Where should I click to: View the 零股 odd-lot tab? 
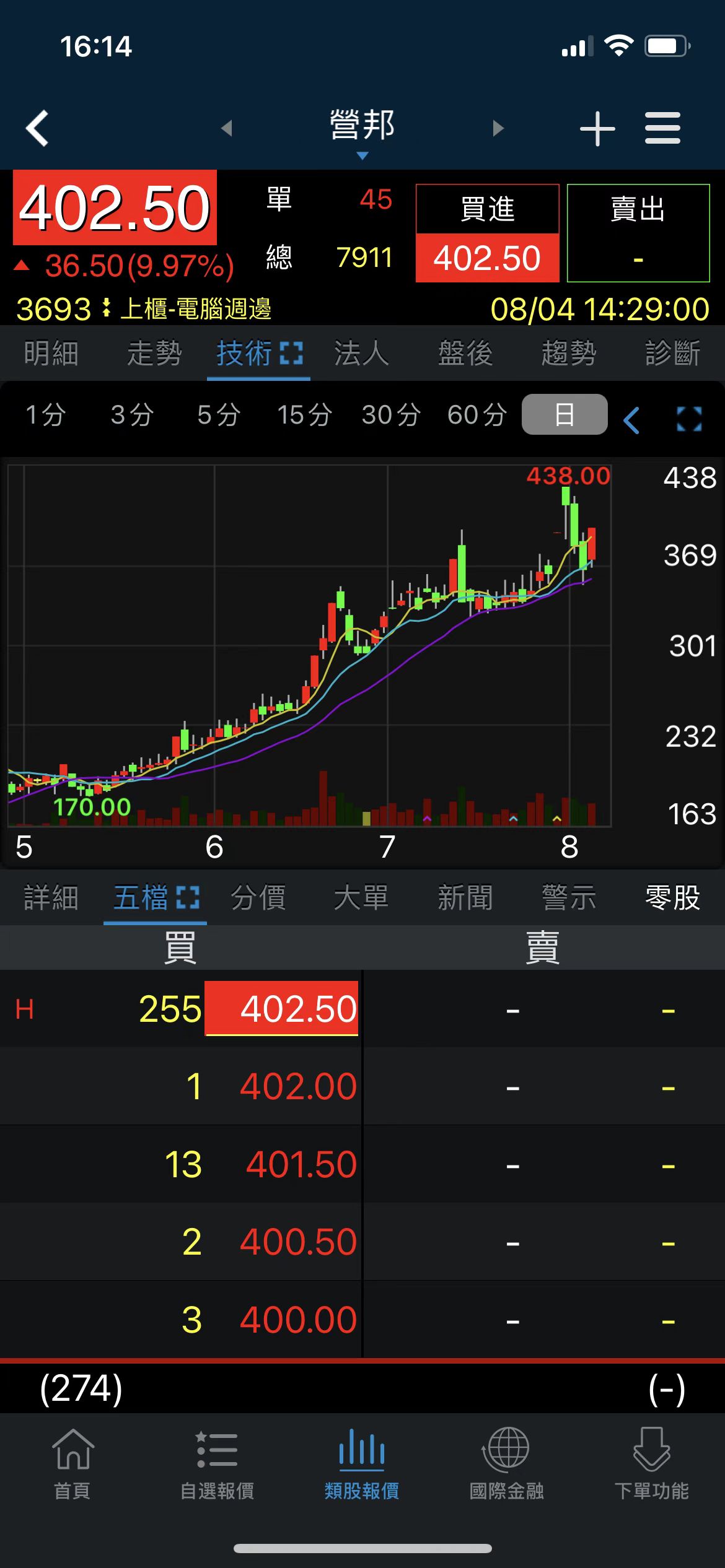(672, 897)
